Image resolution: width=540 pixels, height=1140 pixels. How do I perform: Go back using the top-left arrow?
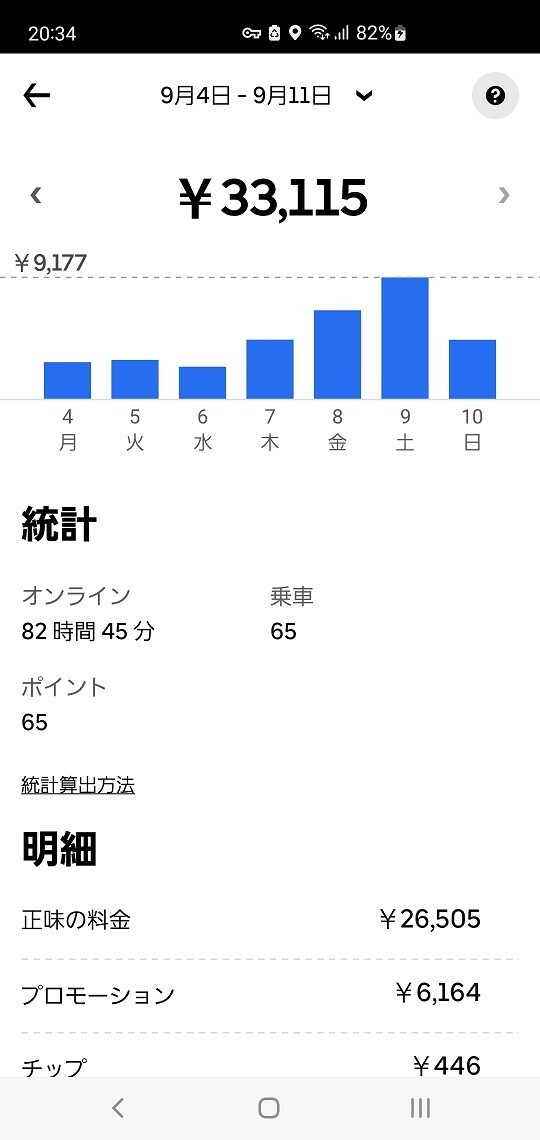(36, 95)
